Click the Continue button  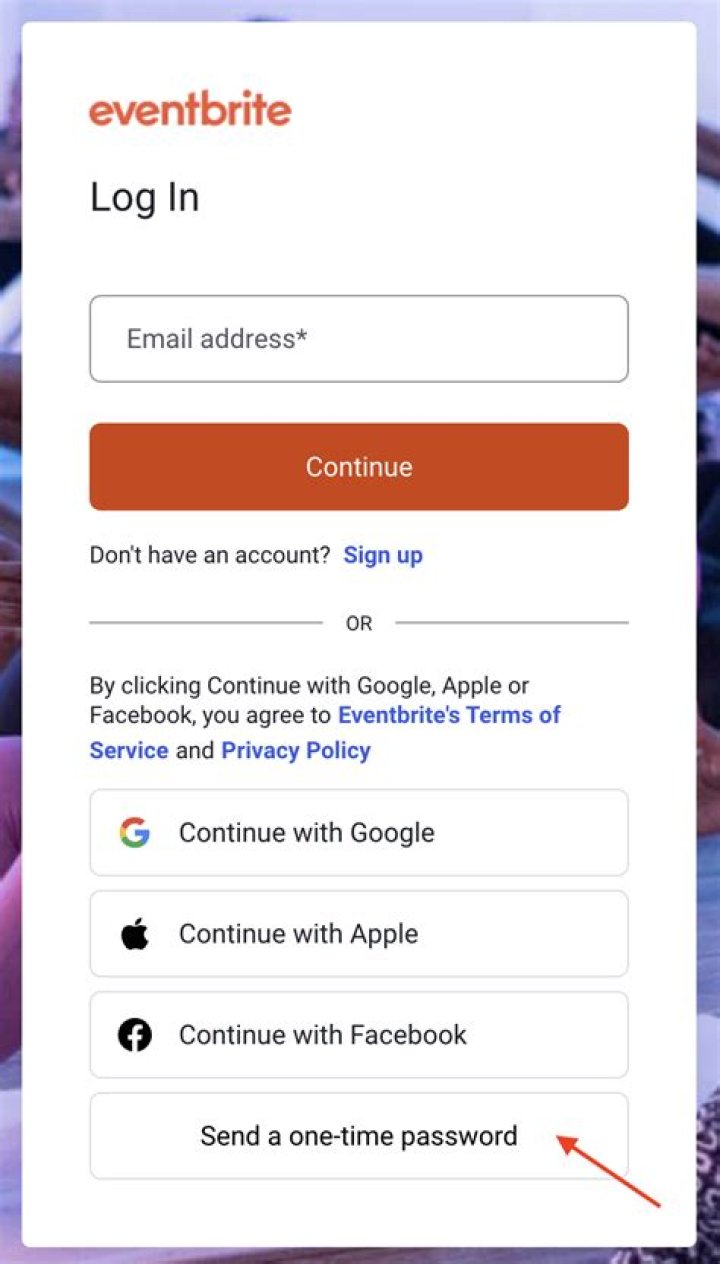[358, 466]
